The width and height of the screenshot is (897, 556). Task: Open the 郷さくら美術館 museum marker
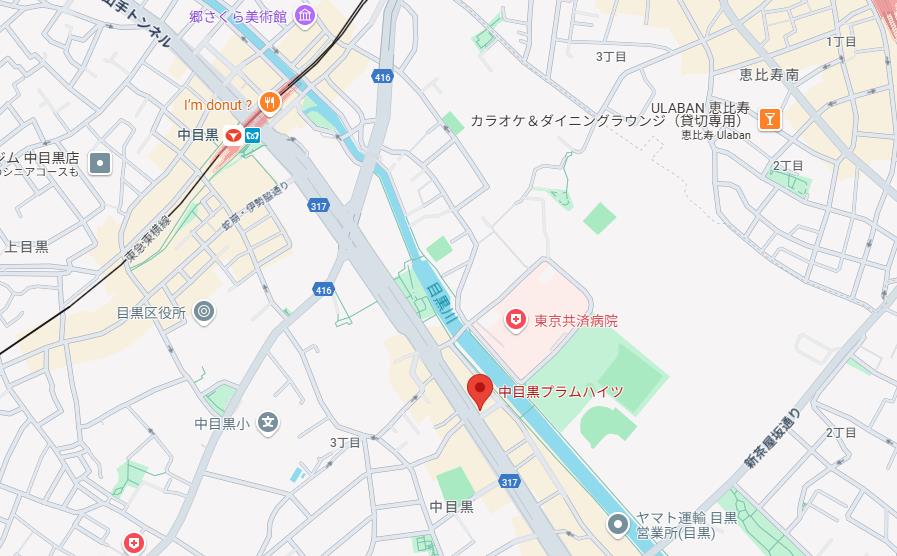(303, 16)
